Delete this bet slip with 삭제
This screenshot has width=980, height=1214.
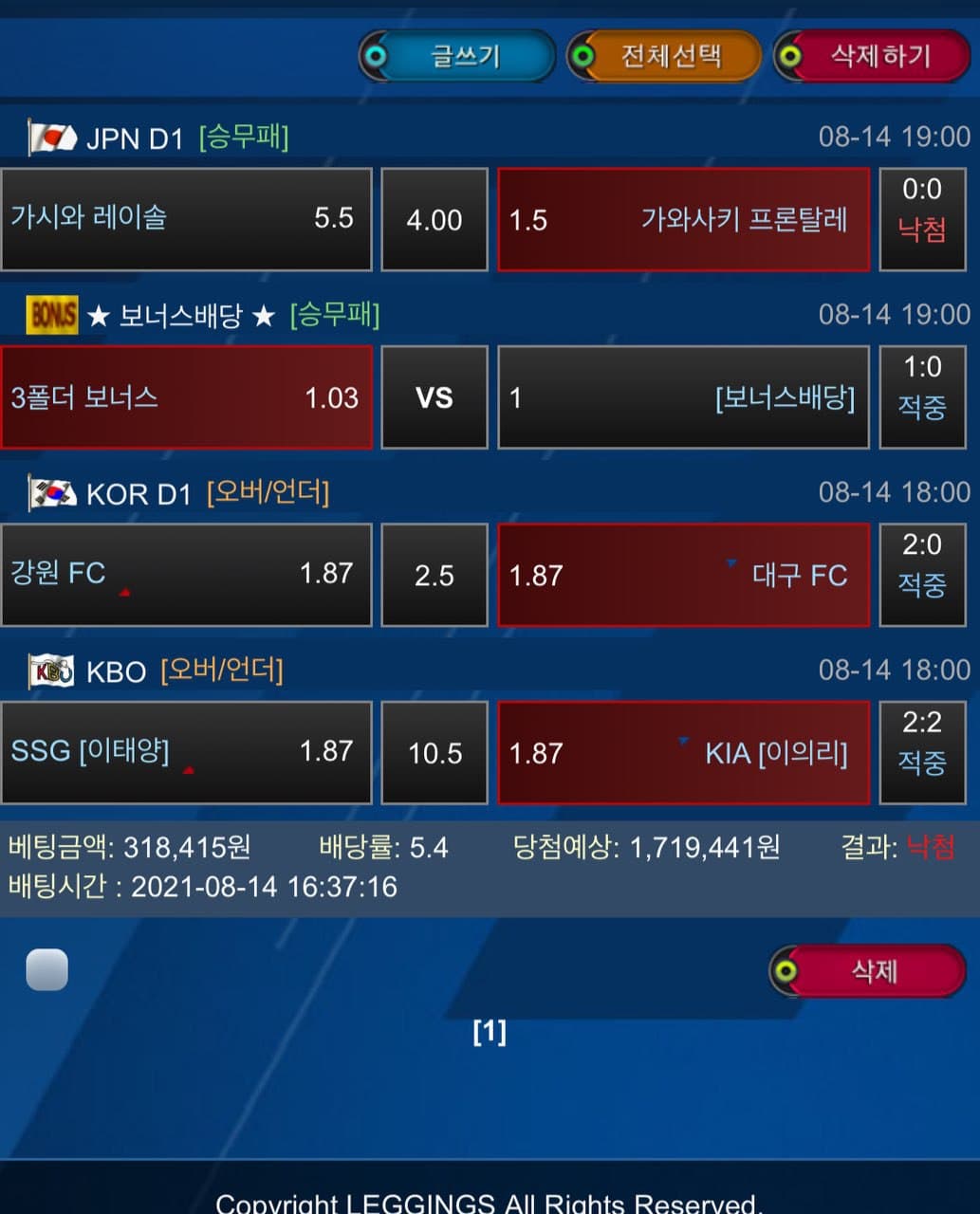(869, 970)
